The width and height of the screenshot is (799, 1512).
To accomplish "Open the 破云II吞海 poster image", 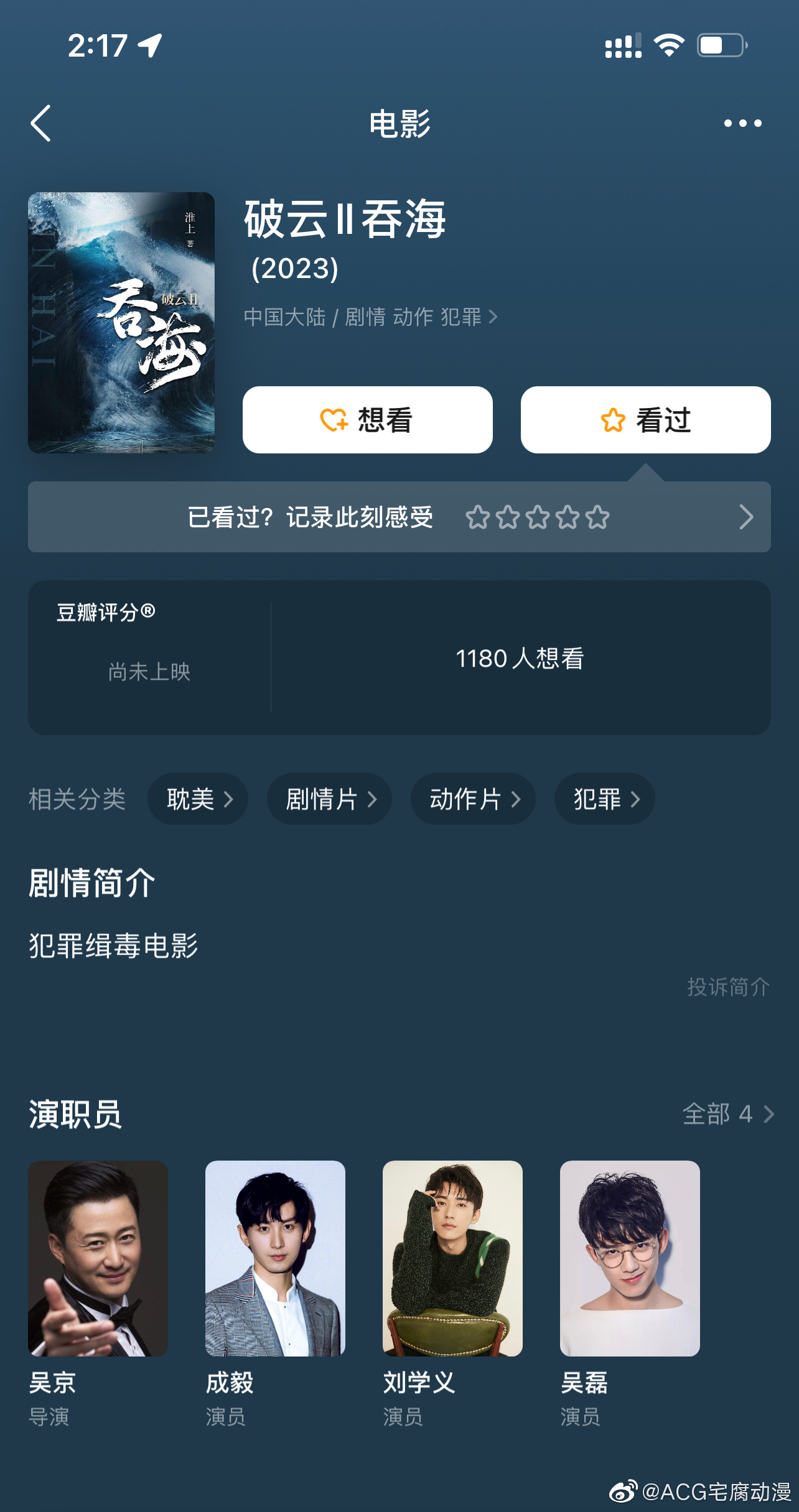I will pyautogui.click(x=121, y=322).
